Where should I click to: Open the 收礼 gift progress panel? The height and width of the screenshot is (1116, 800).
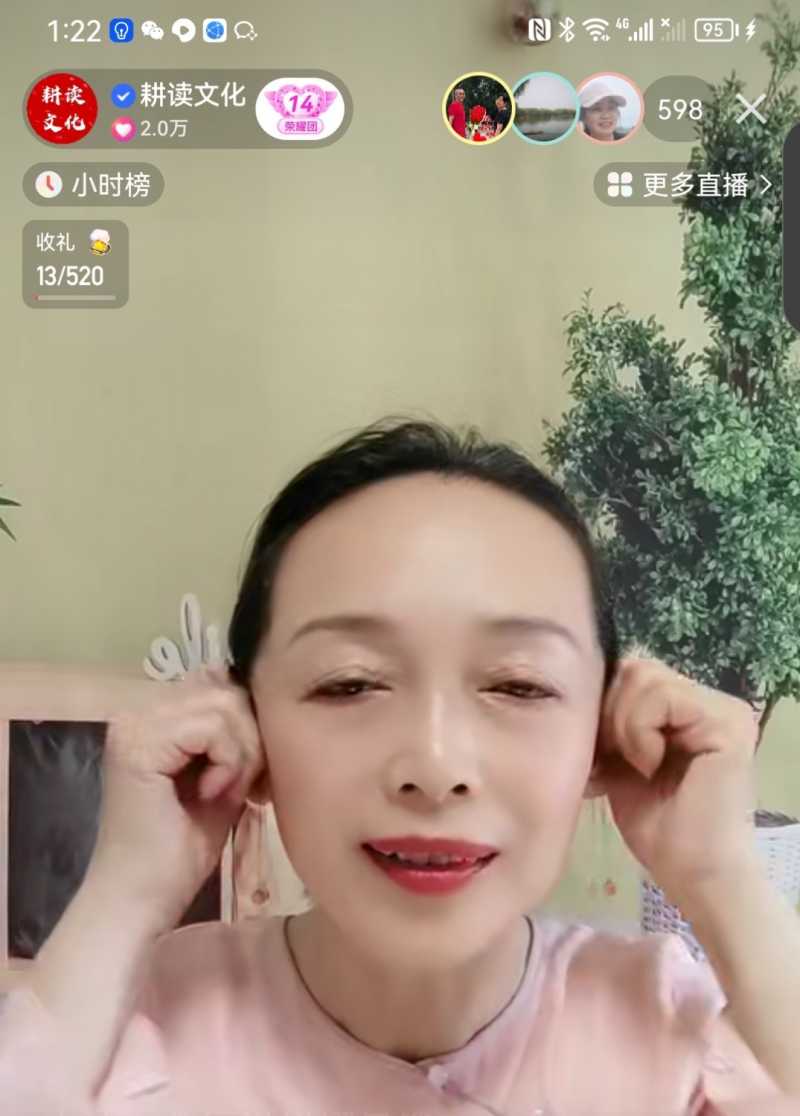[75, 264]
